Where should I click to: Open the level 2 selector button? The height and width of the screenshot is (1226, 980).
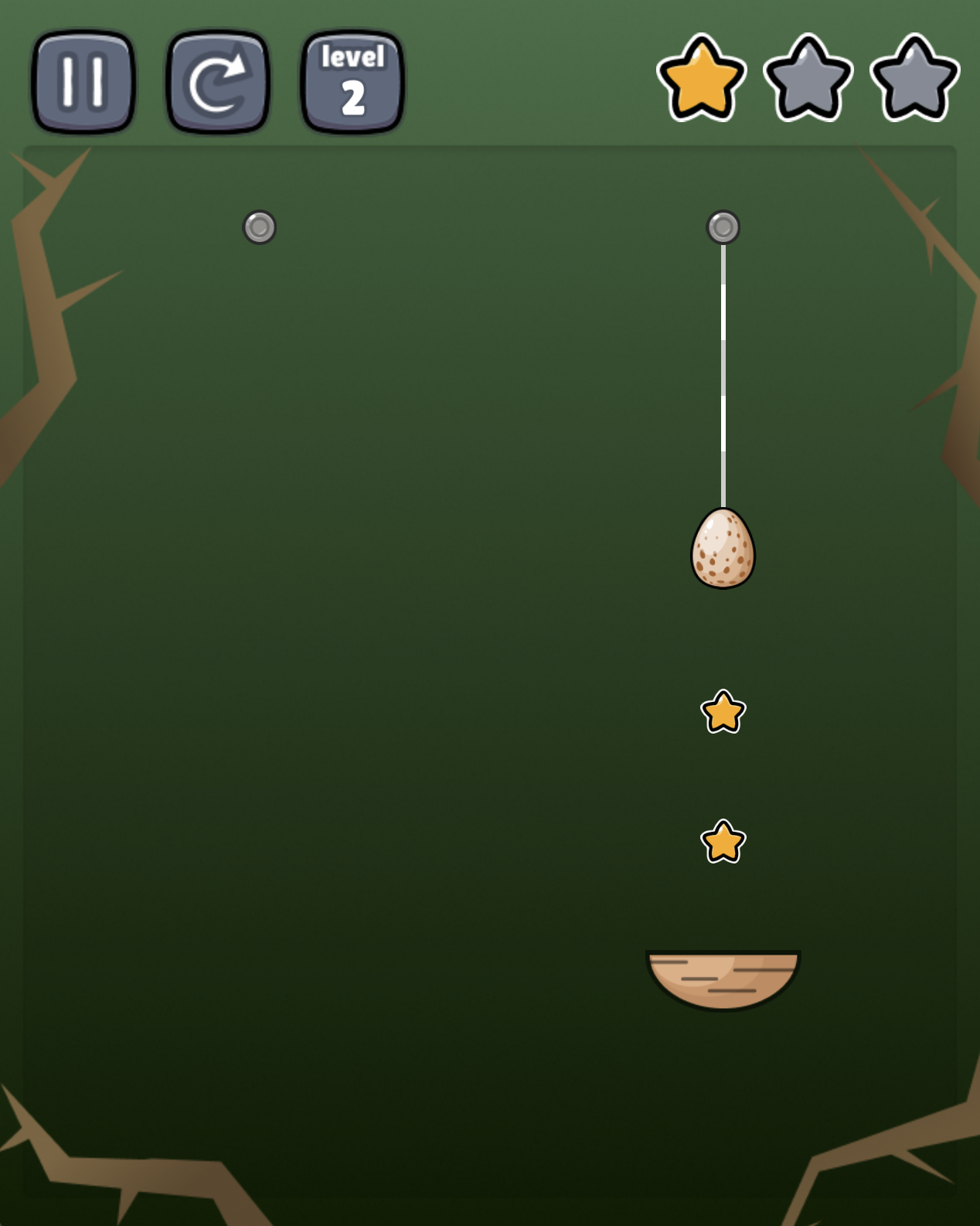(352, 81)
